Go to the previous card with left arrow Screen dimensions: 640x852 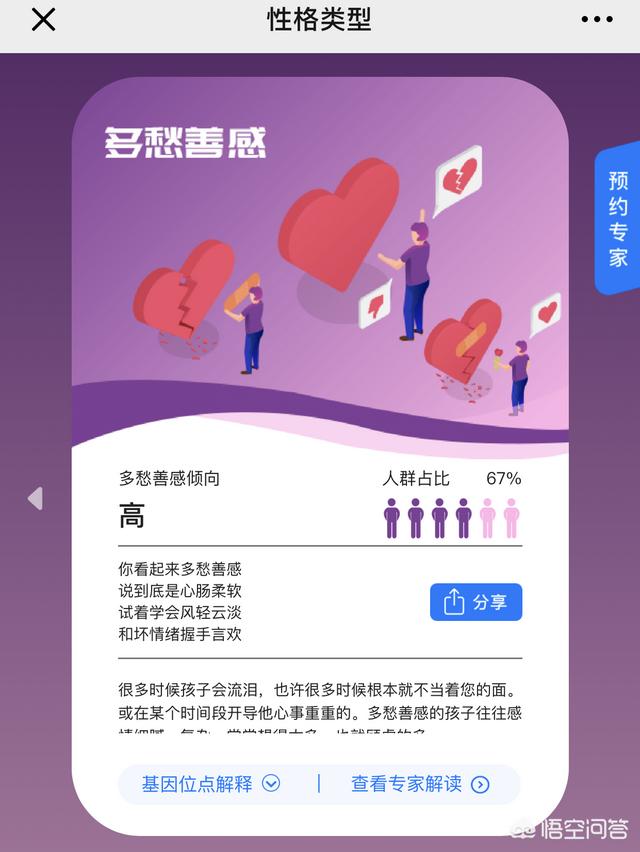(35, 498)
